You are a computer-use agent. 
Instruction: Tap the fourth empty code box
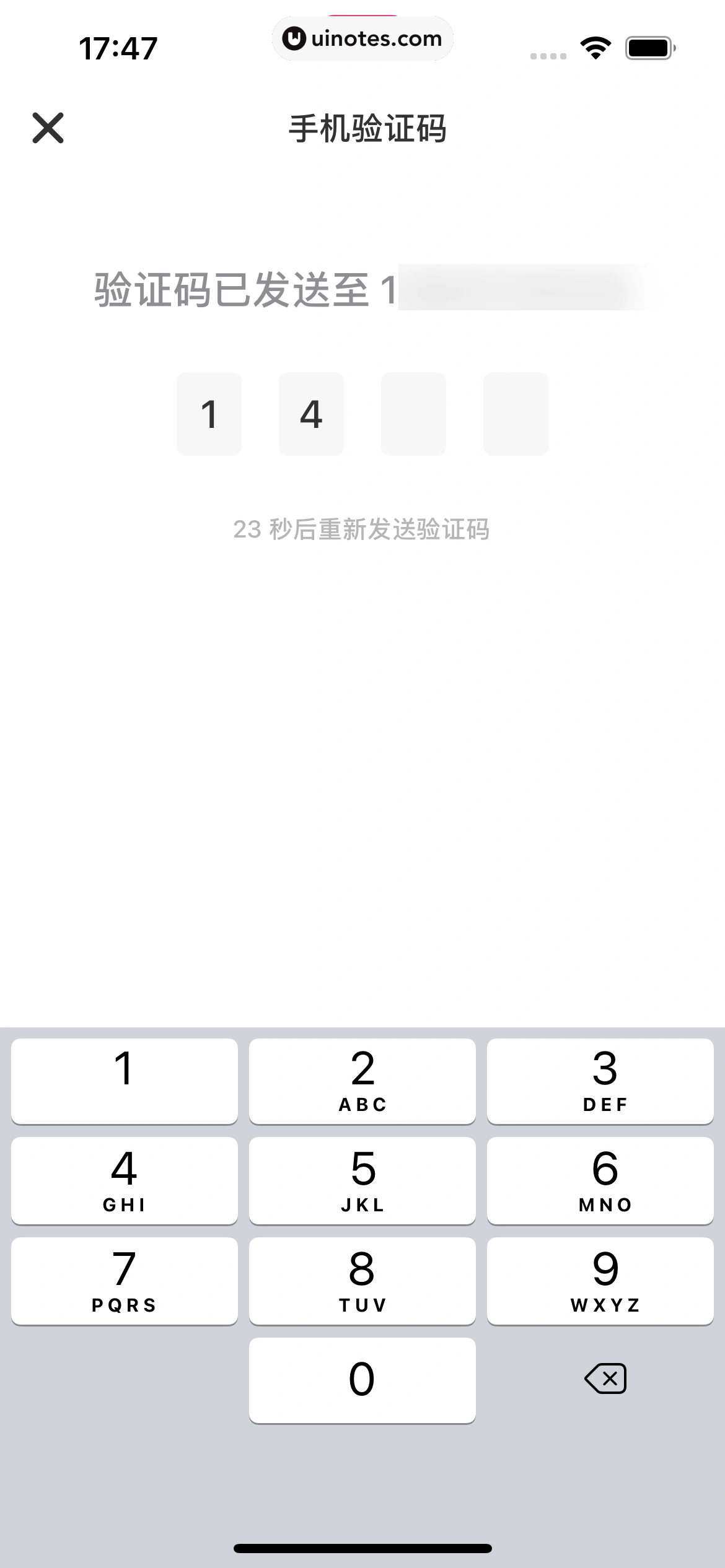[x=516, y=412]
